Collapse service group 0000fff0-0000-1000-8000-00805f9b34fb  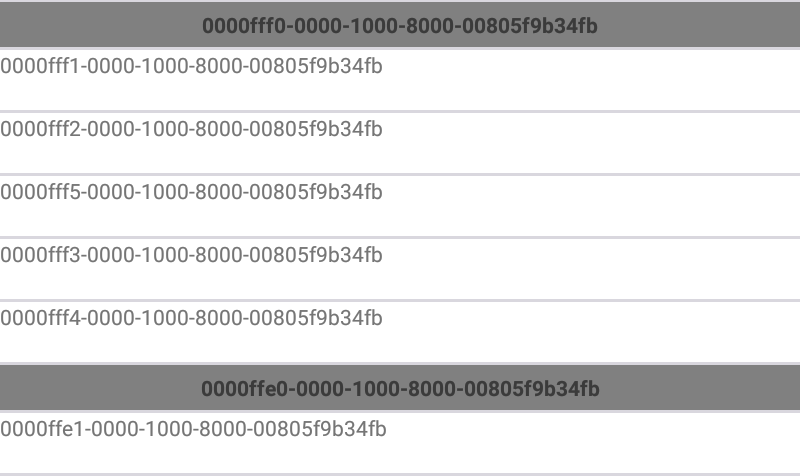400,26
